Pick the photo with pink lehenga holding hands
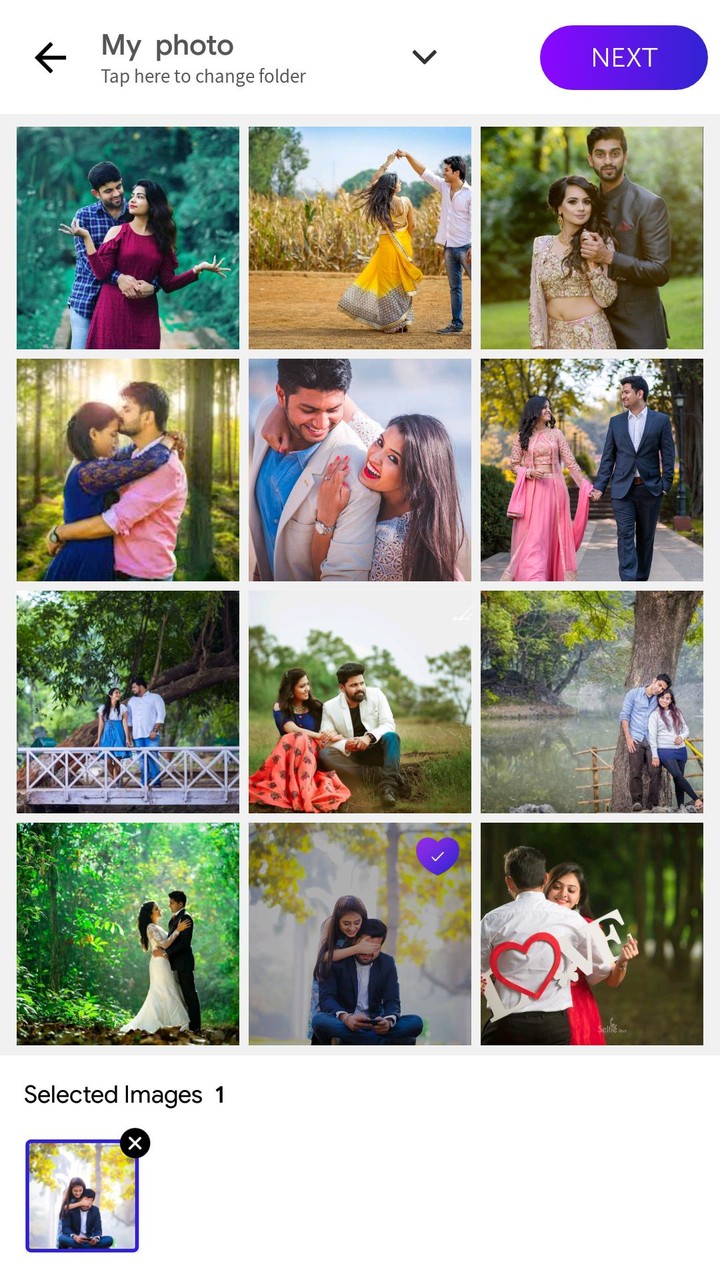 tap(592, 470)
